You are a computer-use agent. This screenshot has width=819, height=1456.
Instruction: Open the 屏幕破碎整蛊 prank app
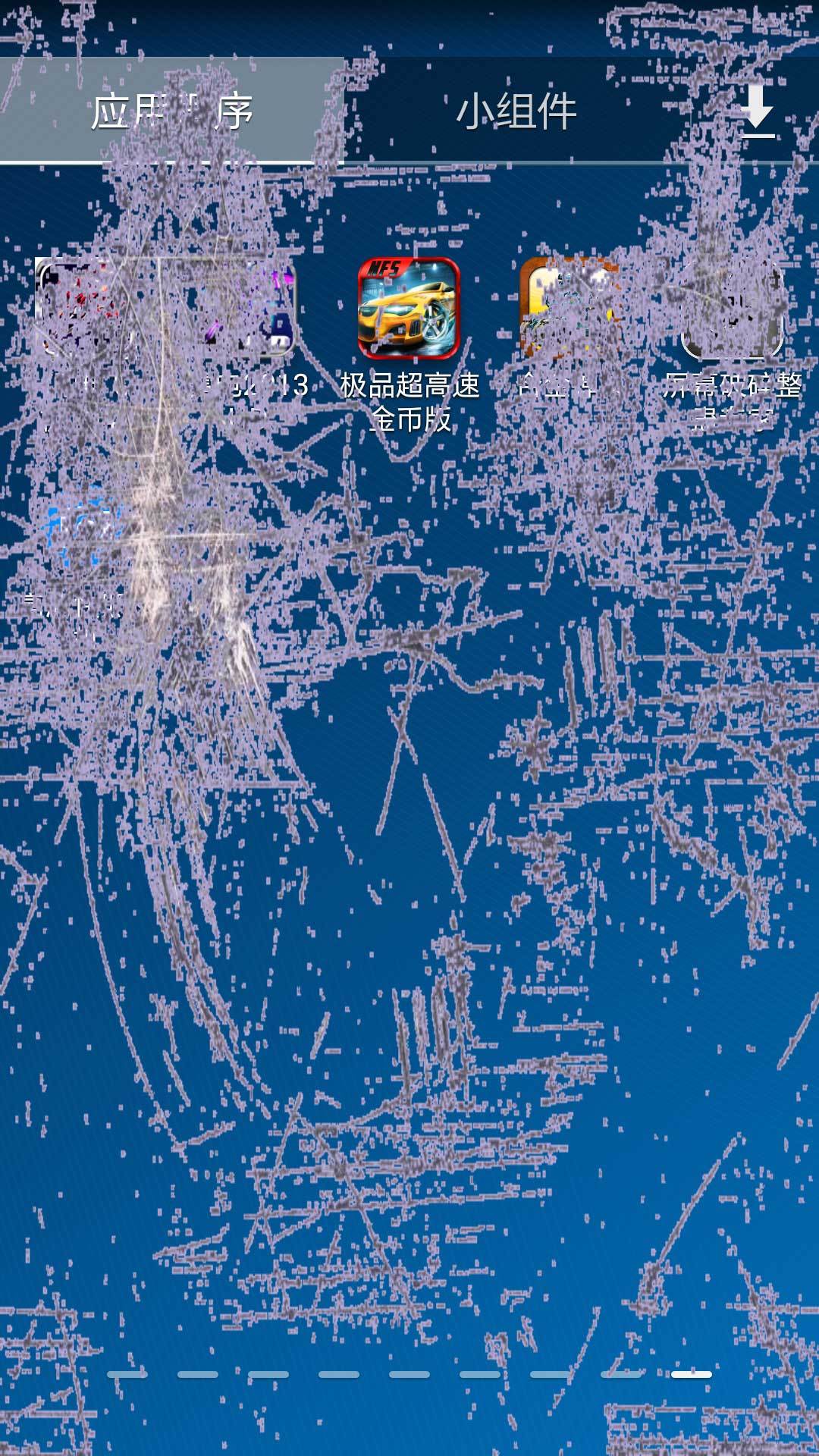[x=732, y=311]
